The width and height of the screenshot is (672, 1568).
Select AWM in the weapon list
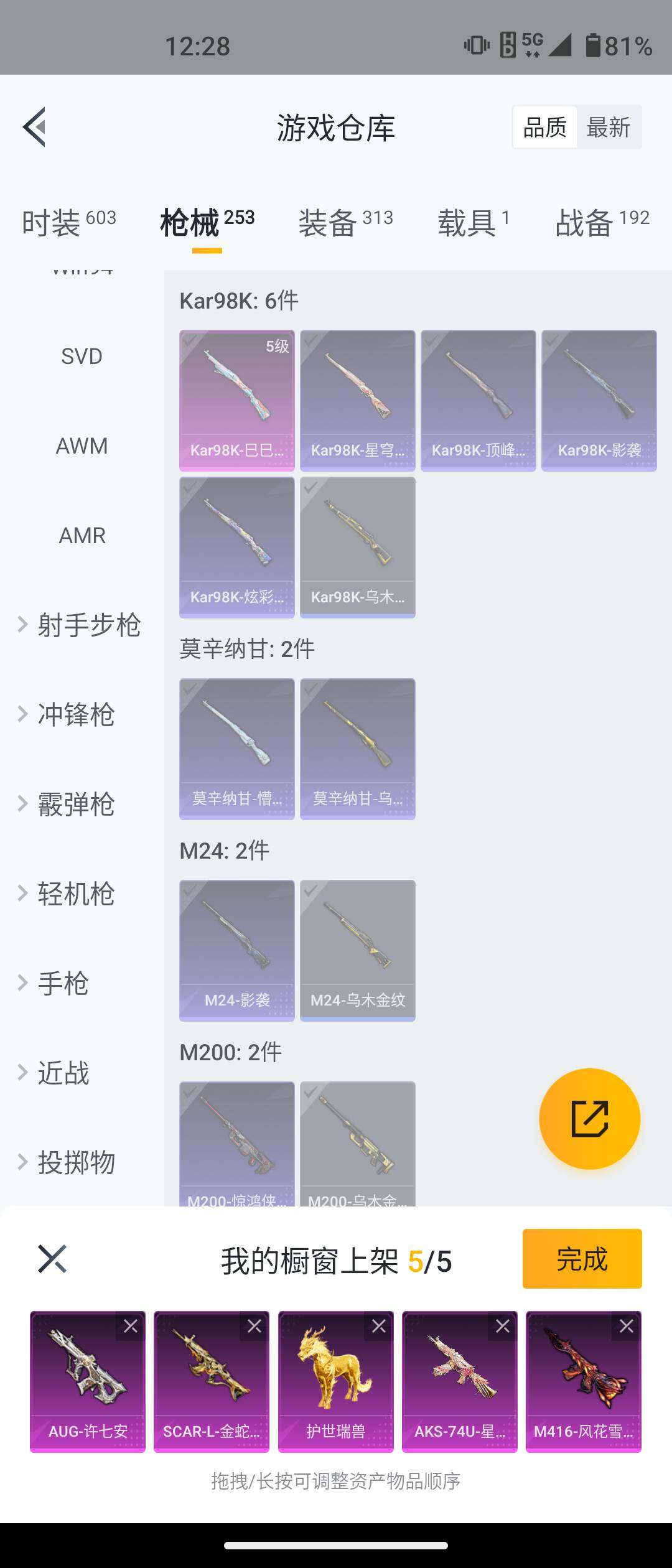(82, 446)
